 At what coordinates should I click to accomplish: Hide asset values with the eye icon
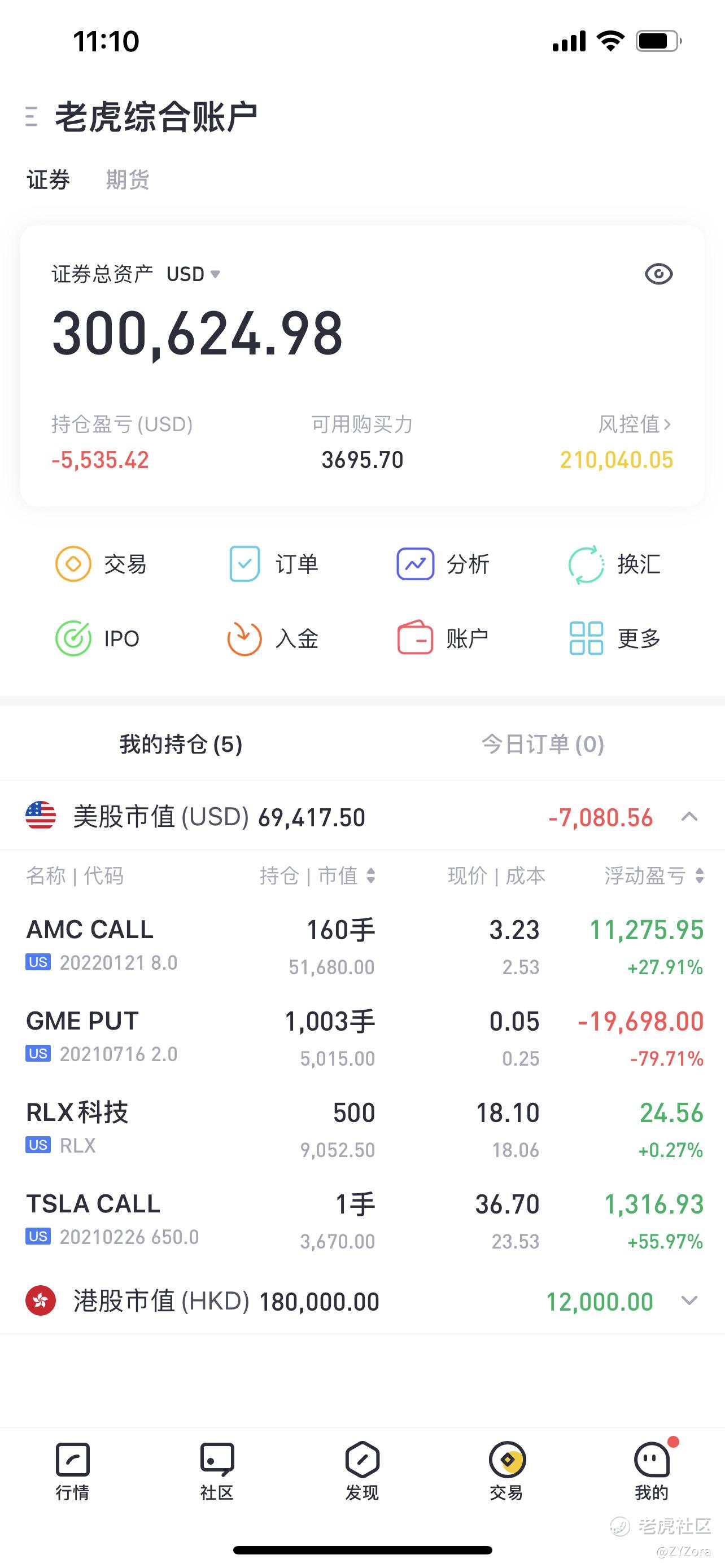658,274
